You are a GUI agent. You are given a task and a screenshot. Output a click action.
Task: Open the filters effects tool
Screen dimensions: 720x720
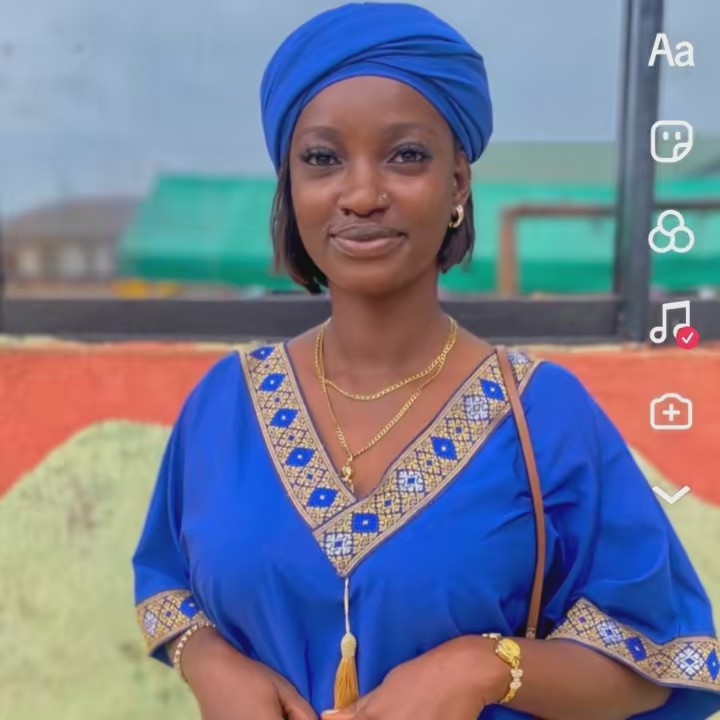click(x=671, y=232)
